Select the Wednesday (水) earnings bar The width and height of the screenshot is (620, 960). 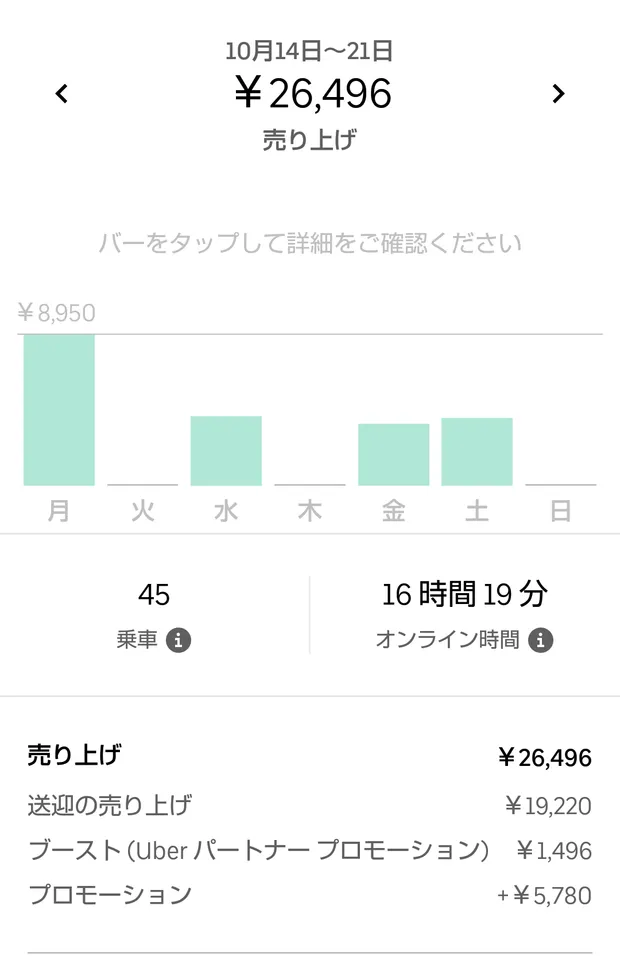[x=226, y=451]
